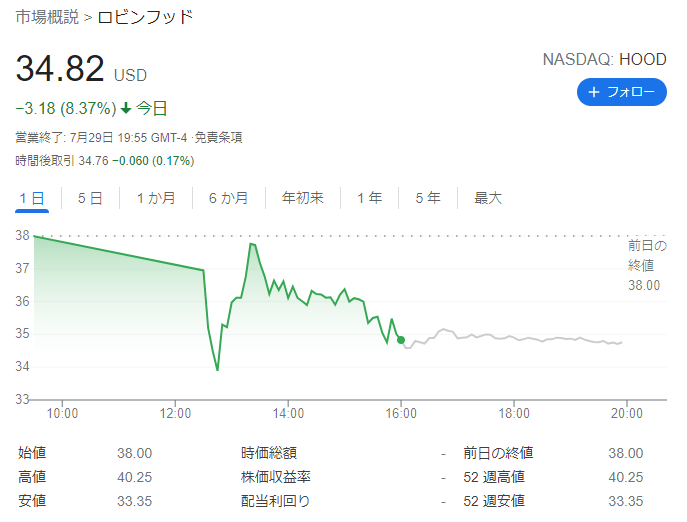Show the 6か月 chart range

pyautogui.click(x=228, y=198)
